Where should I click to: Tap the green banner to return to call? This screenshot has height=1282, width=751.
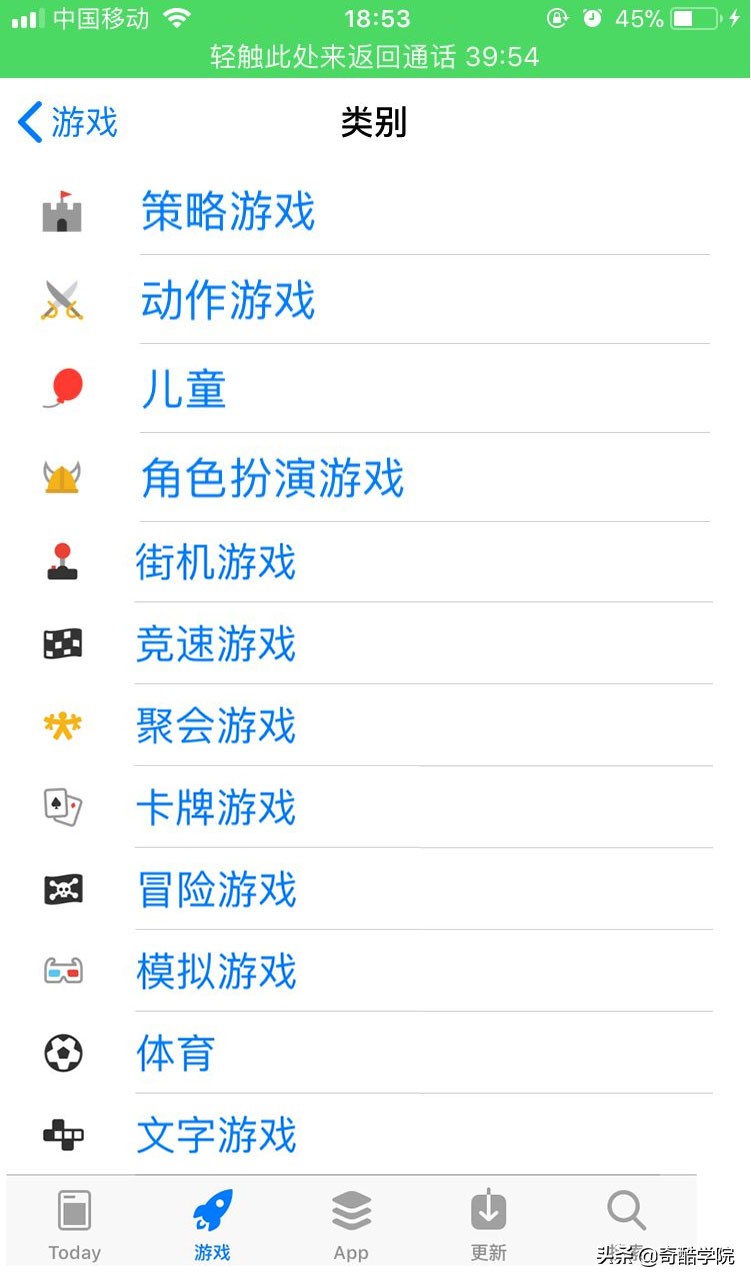click(375, 58)
